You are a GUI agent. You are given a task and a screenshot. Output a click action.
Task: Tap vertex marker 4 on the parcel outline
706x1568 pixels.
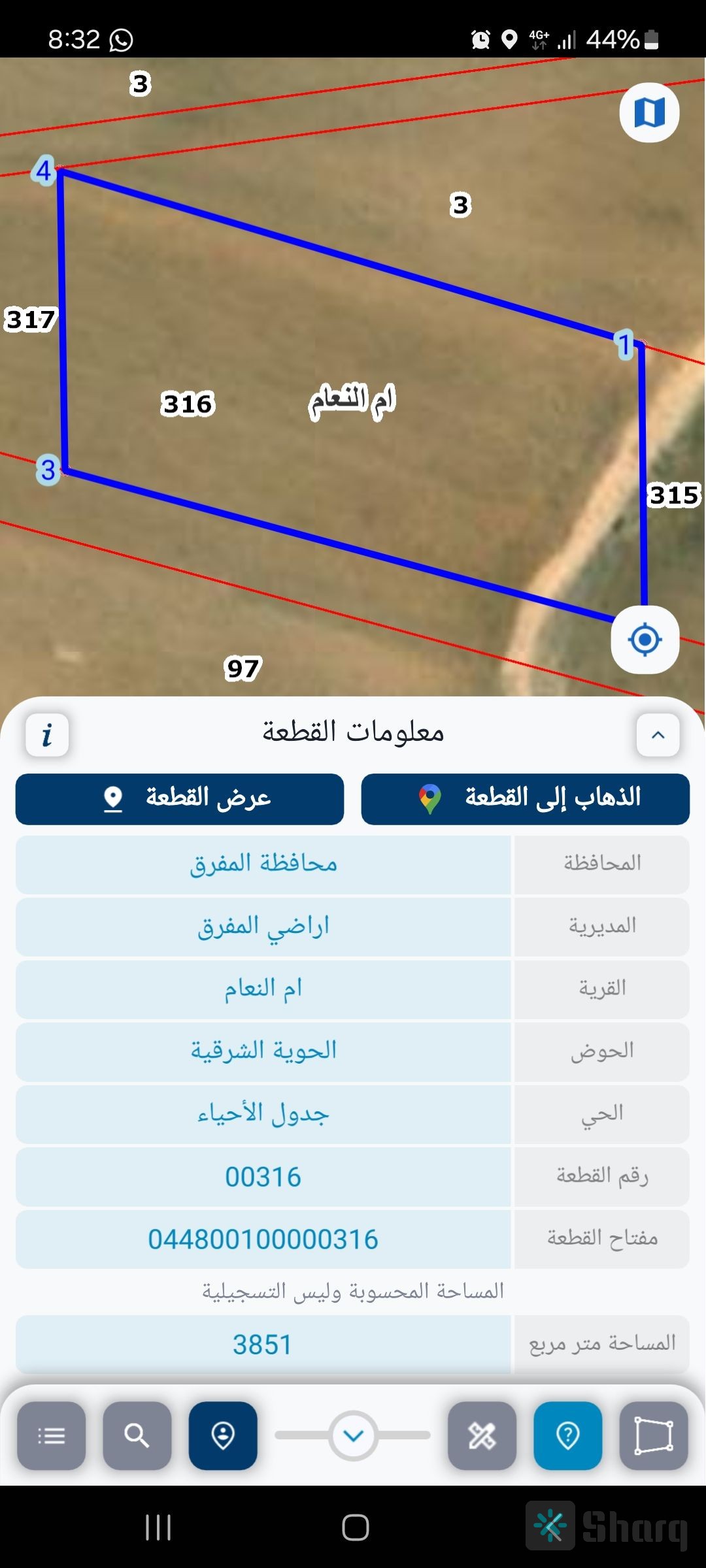coord(44,171)
